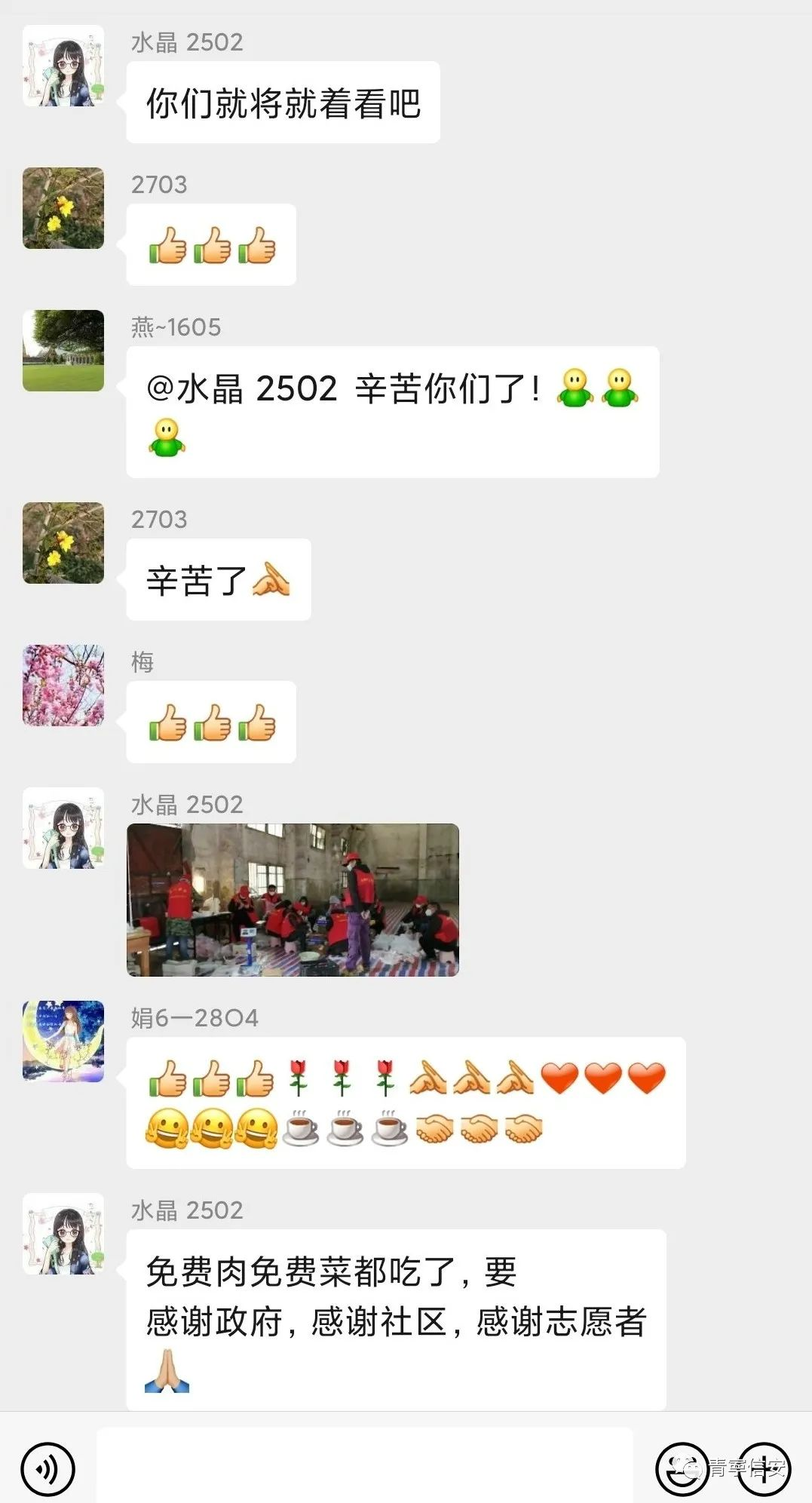Viewport: 812px width, 1503px height.
Task: Tap 2703's avatar beside the 辛苦了 message
Action: pos(63,543)
